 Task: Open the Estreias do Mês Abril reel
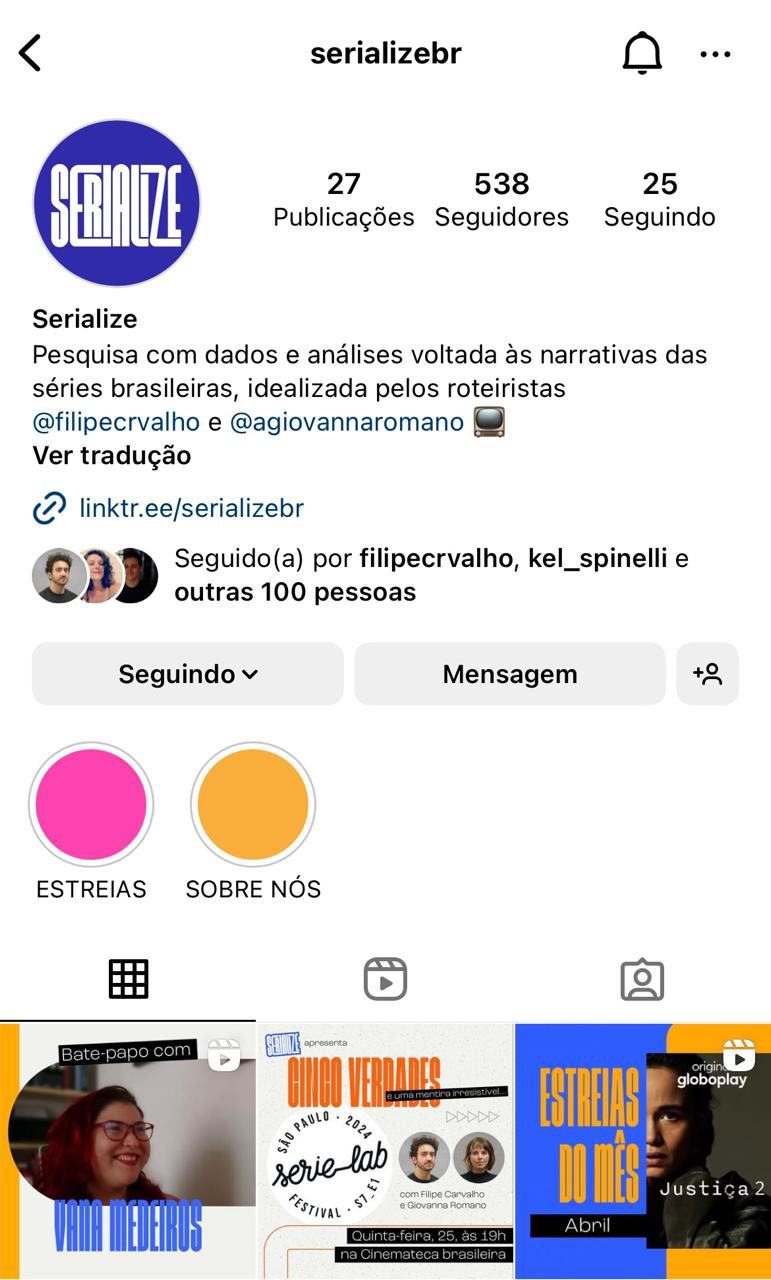pyautogui.click(x=643, y=1150)
